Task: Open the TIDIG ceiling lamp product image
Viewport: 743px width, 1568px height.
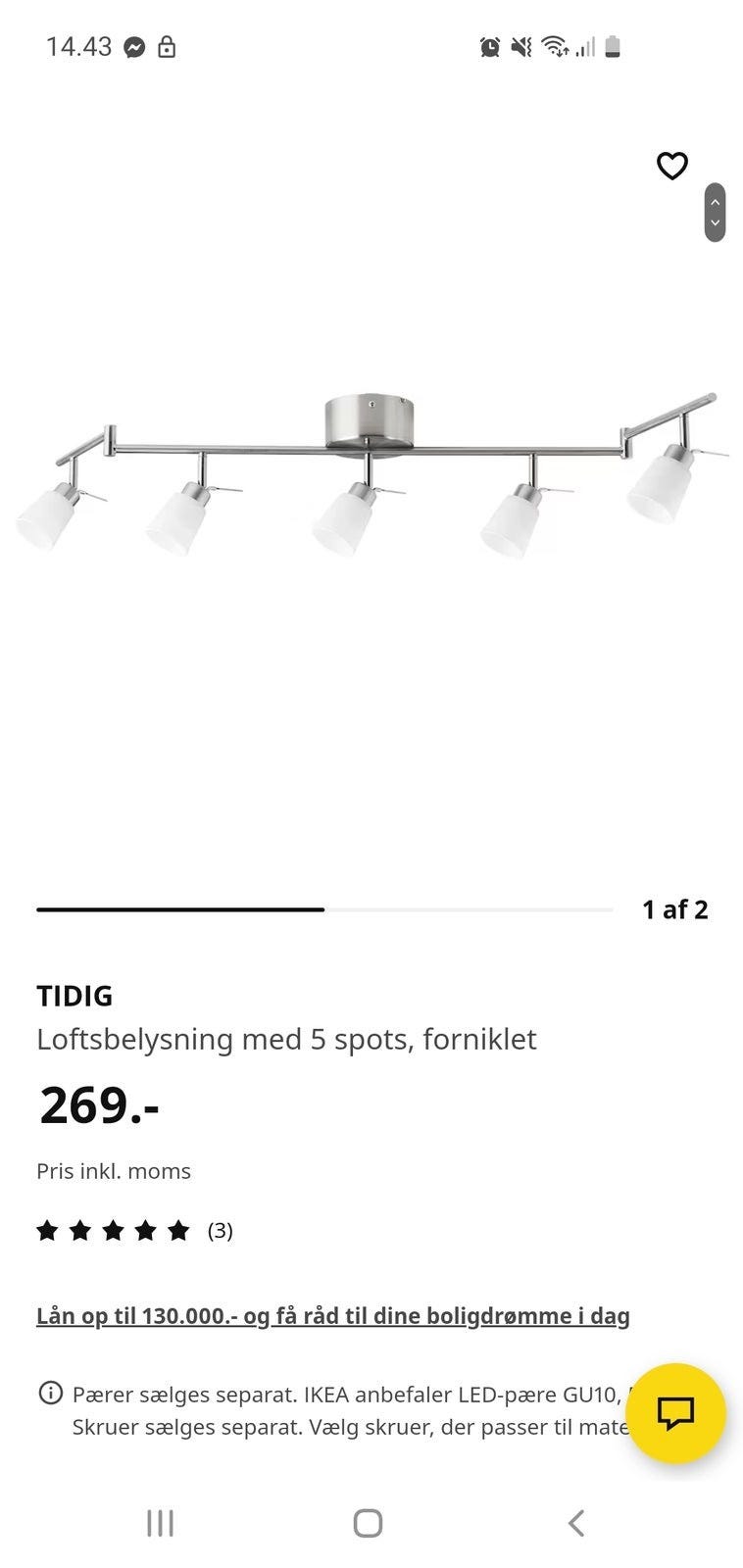Action: coord(371,475)
